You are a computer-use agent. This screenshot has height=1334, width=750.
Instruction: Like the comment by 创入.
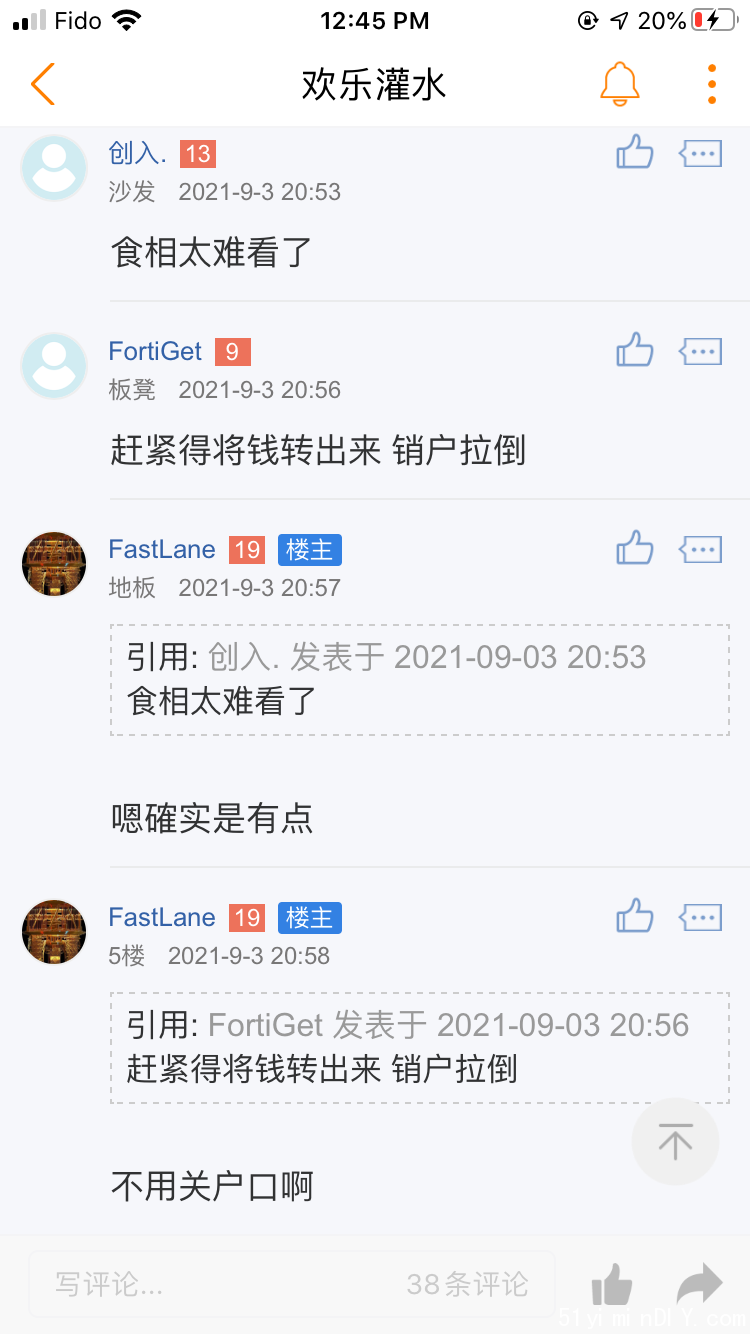coord(634,153)
